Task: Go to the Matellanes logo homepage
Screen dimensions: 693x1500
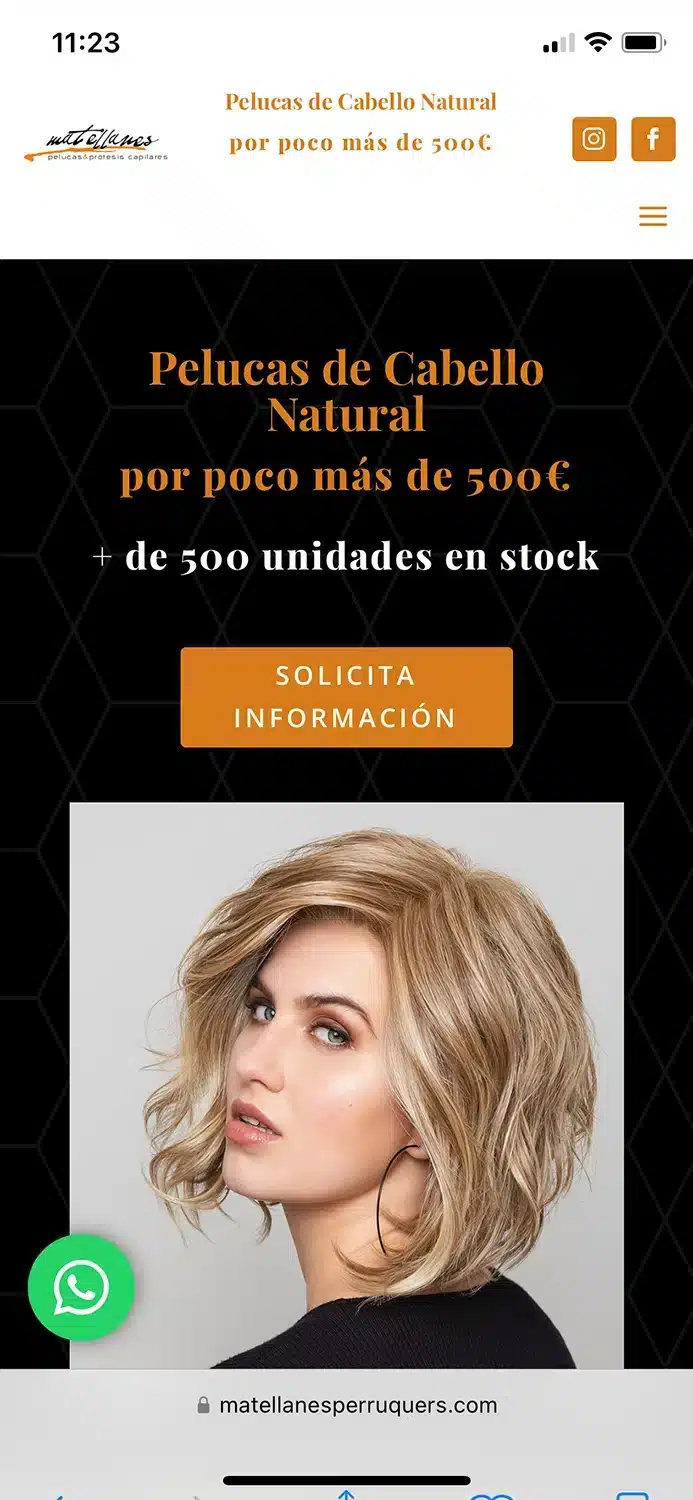Action: tap(97, 144)
